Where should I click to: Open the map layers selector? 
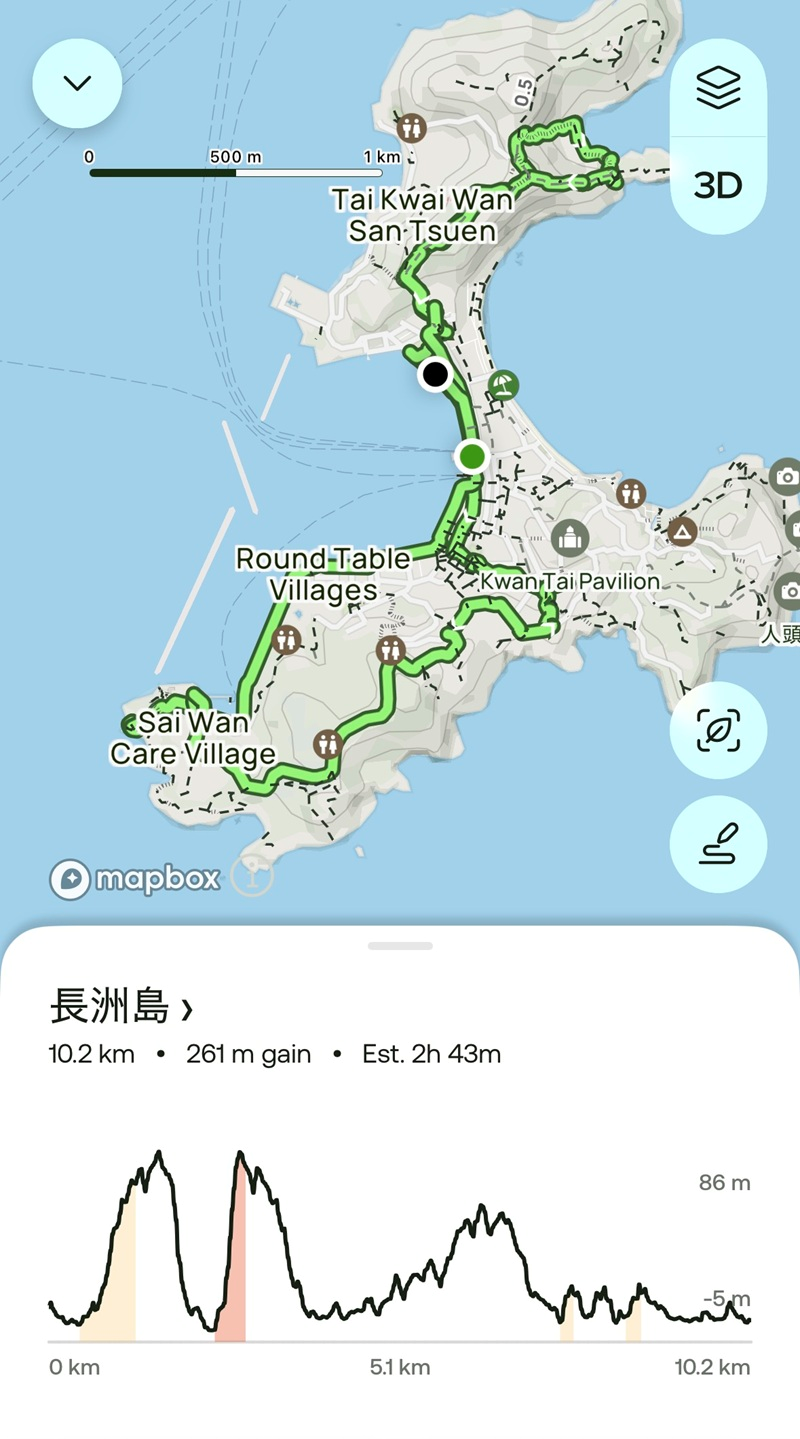click(x=718, y=89)
